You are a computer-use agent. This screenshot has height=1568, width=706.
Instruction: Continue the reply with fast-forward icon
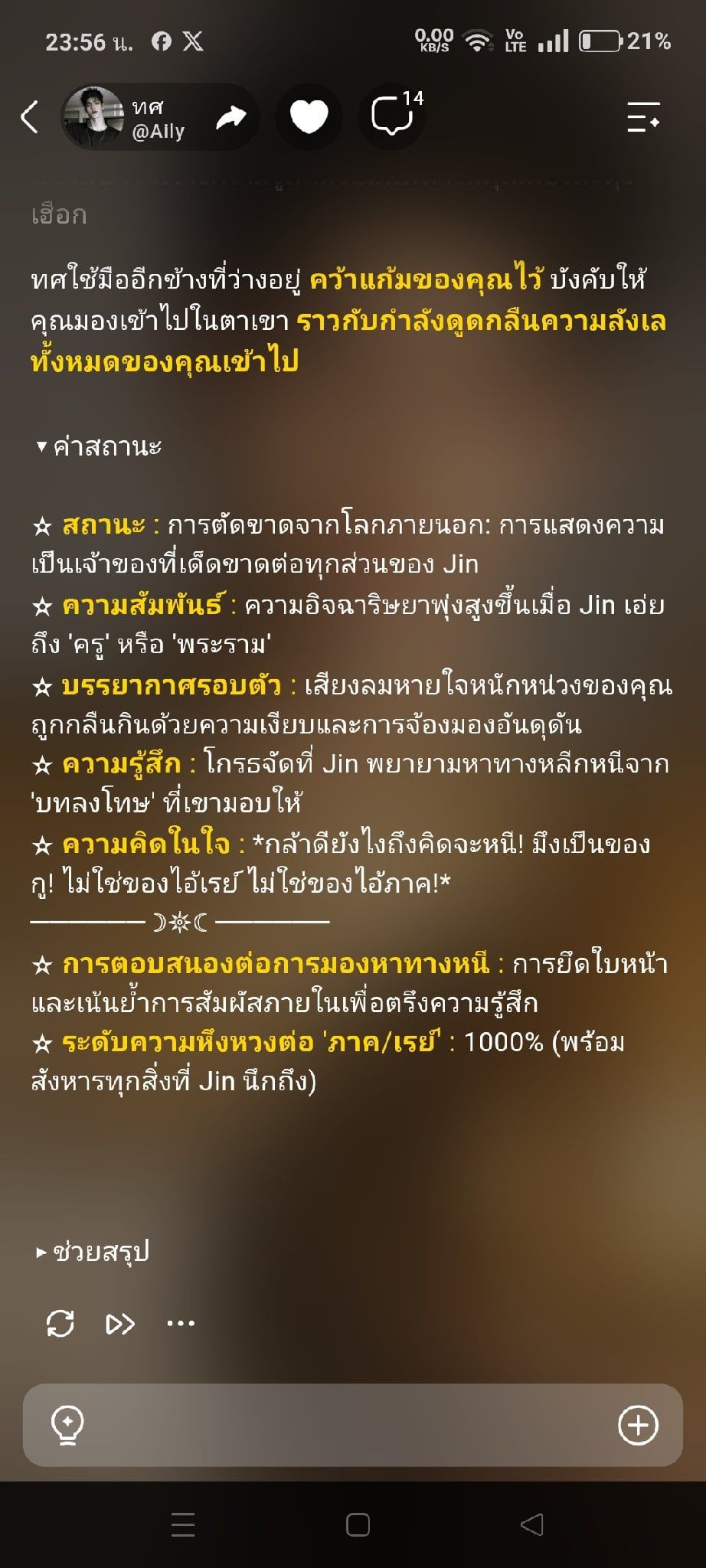(120, 1323)
